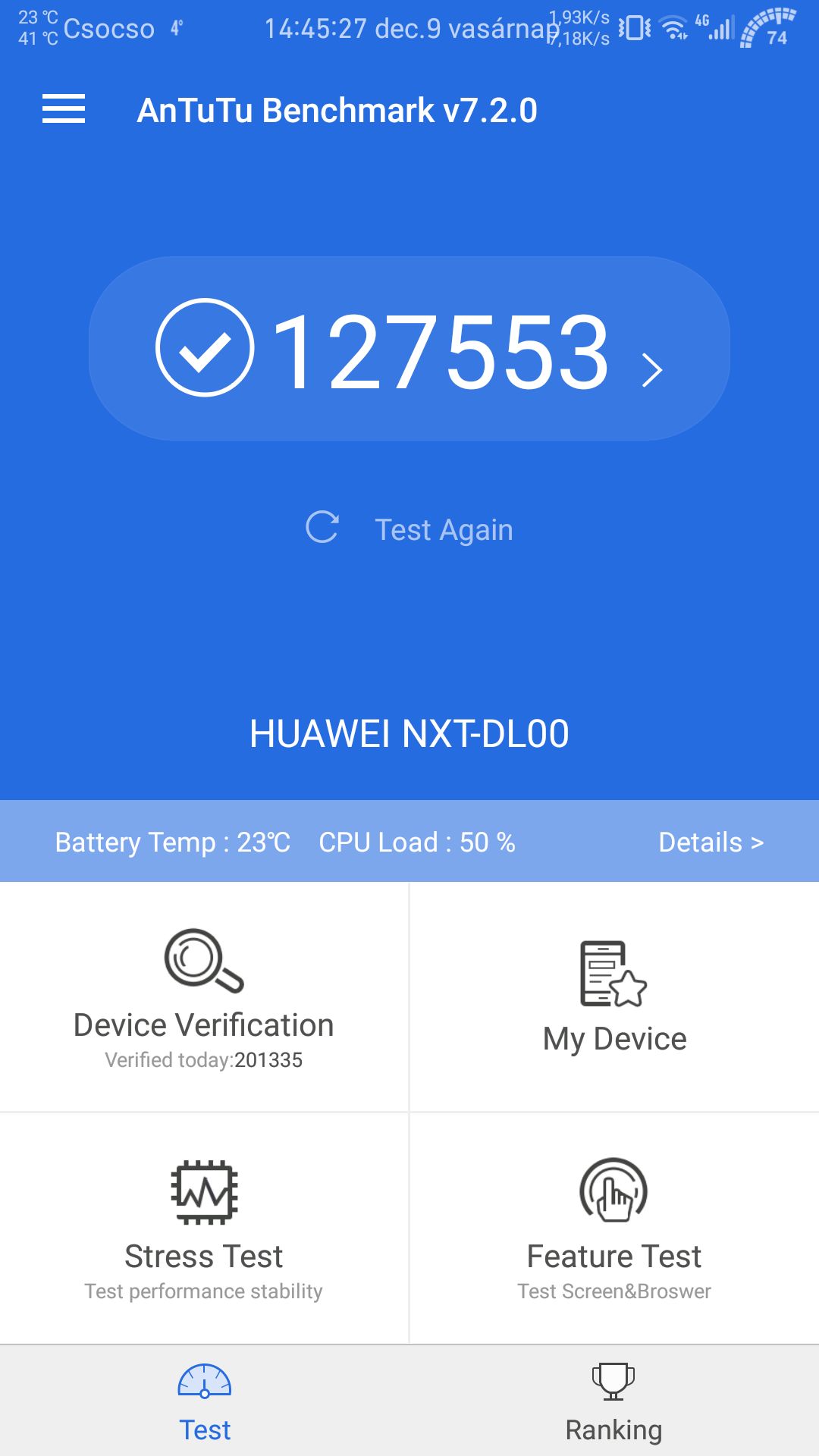Start the Stress Test
This screenshot has height=1456, width=819.
click(x=204, y=1228)
